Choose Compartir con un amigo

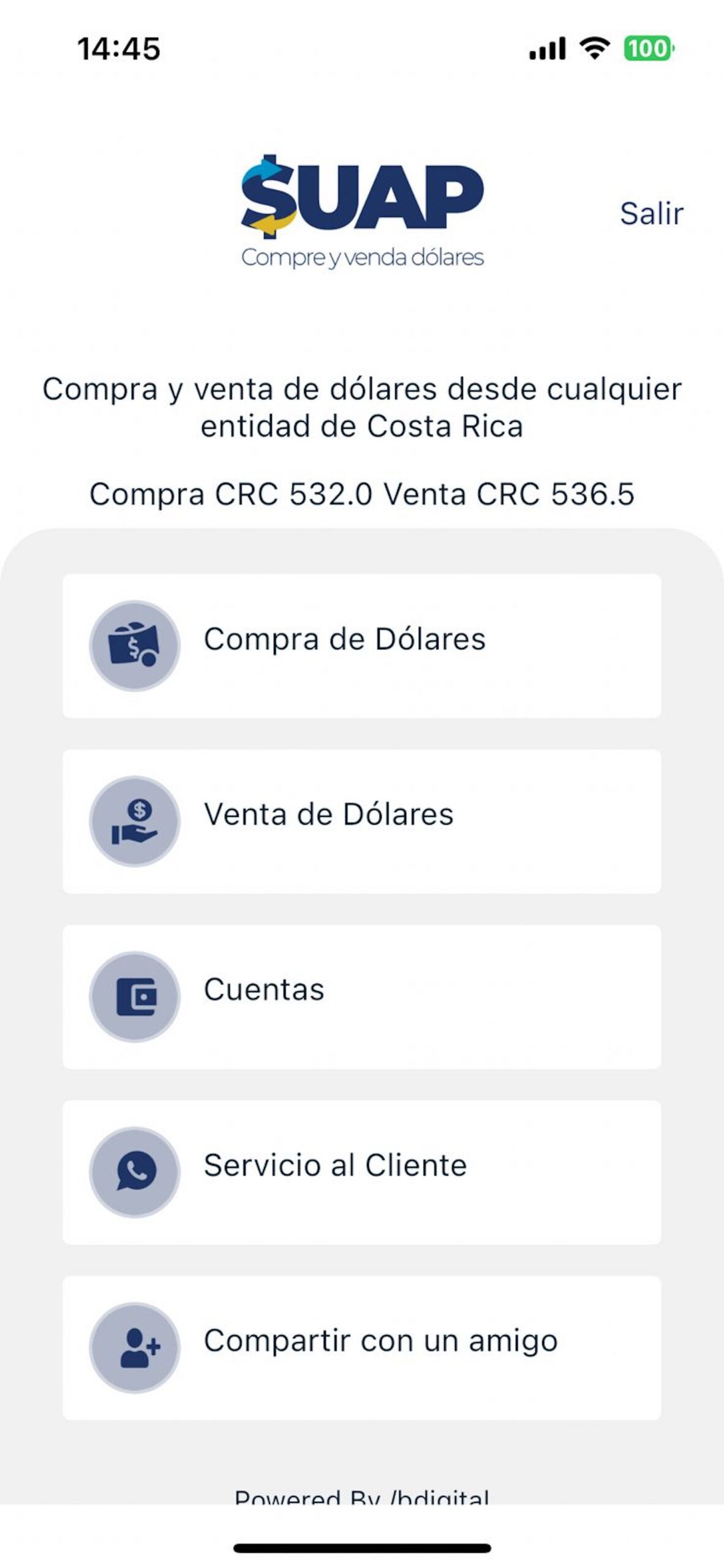click(361, 1347)
